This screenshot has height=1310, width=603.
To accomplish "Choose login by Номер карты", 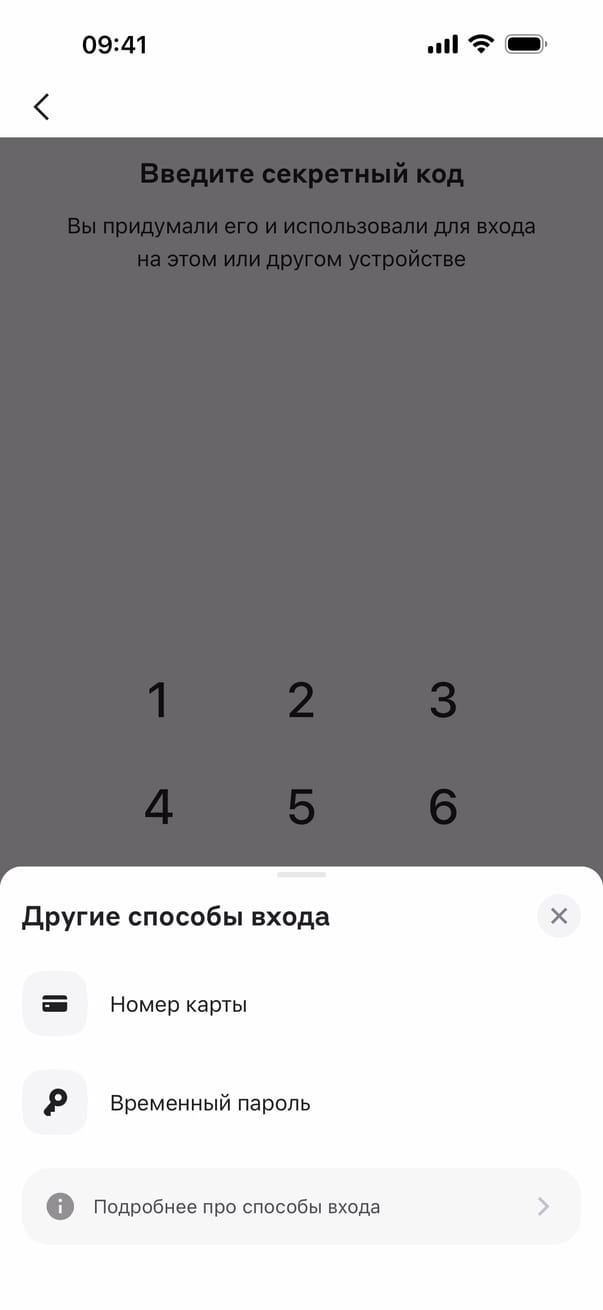I will 178,1004.
